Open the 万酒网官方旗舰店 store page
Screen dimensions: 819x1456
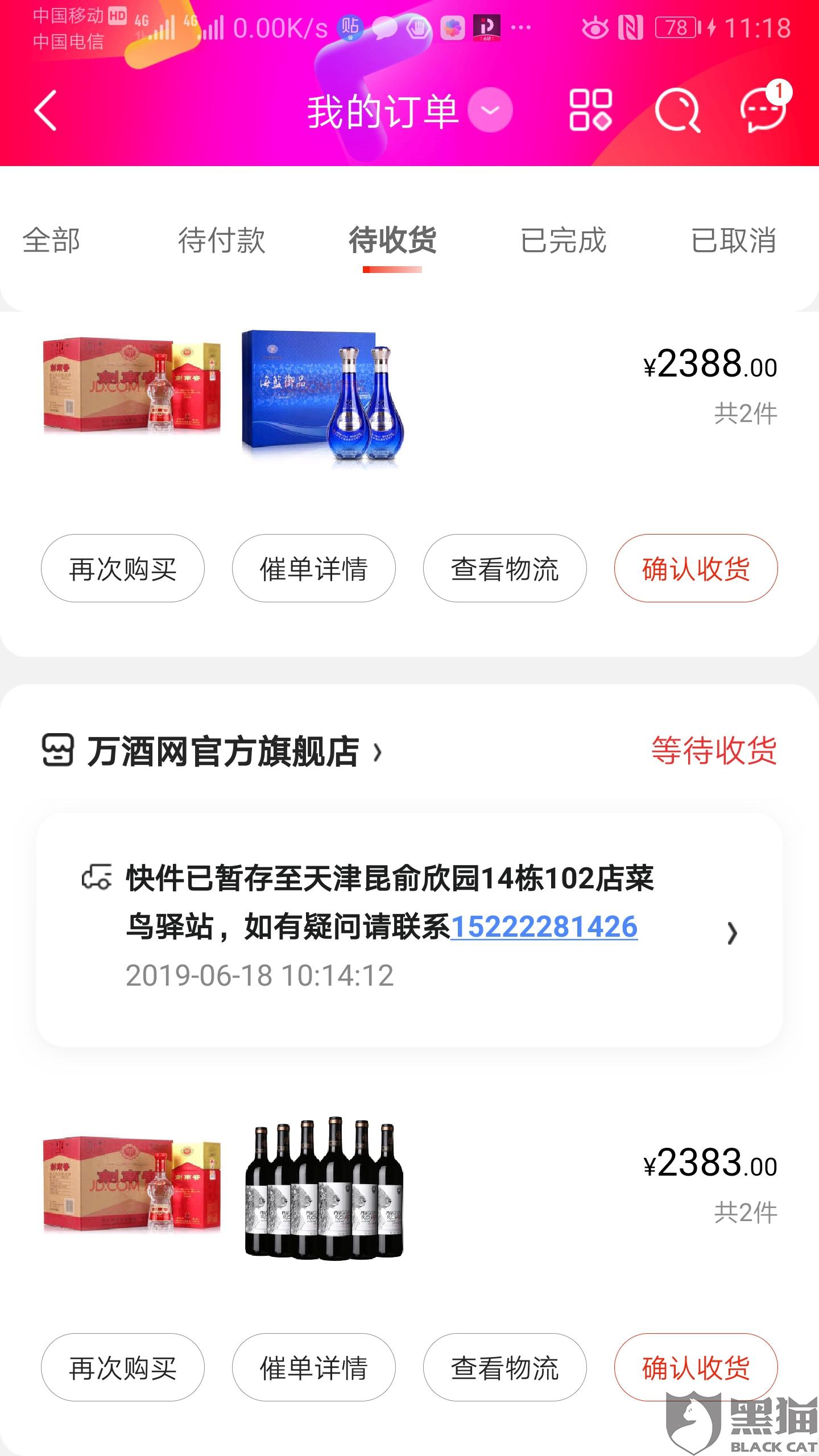click(x=222, y=751)
